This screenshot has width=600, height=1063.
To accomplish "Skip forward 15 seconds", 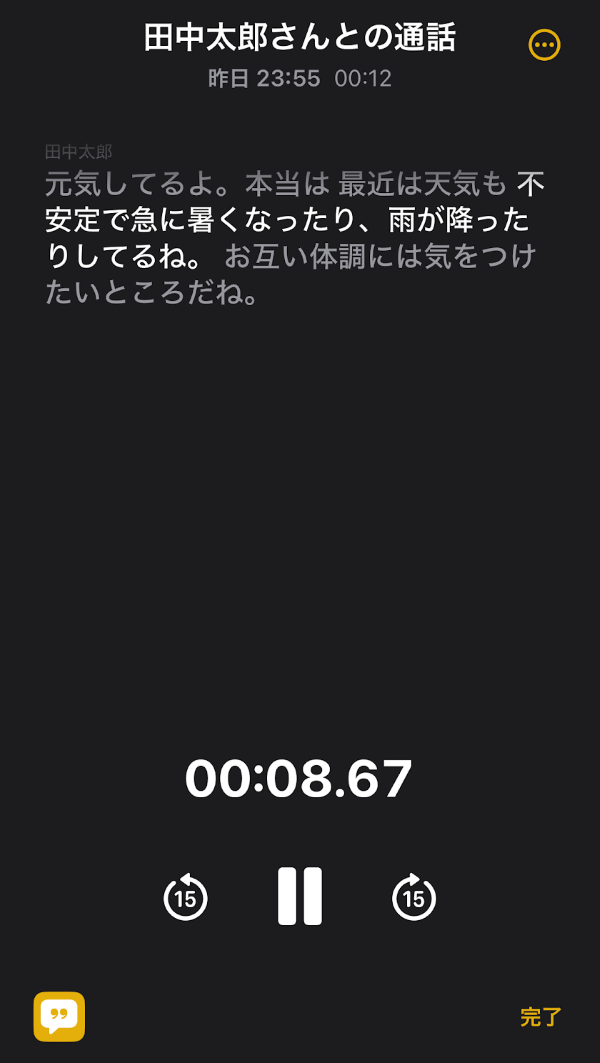I will (x=413, y=896).
